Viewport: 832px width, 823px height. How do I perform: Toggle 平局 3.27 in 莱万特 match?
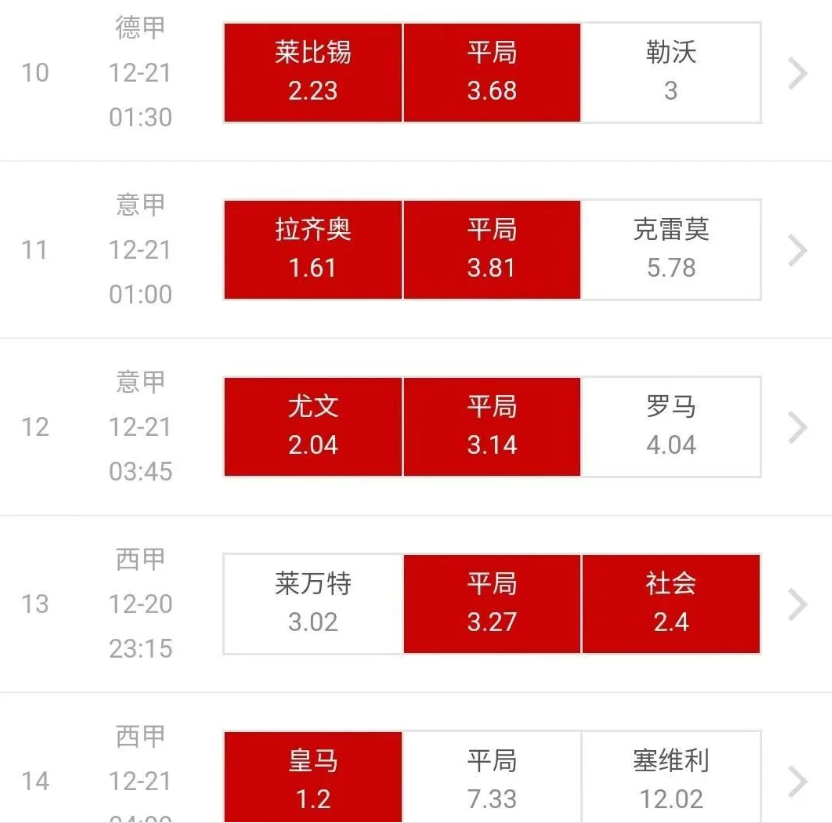point(492,604)
